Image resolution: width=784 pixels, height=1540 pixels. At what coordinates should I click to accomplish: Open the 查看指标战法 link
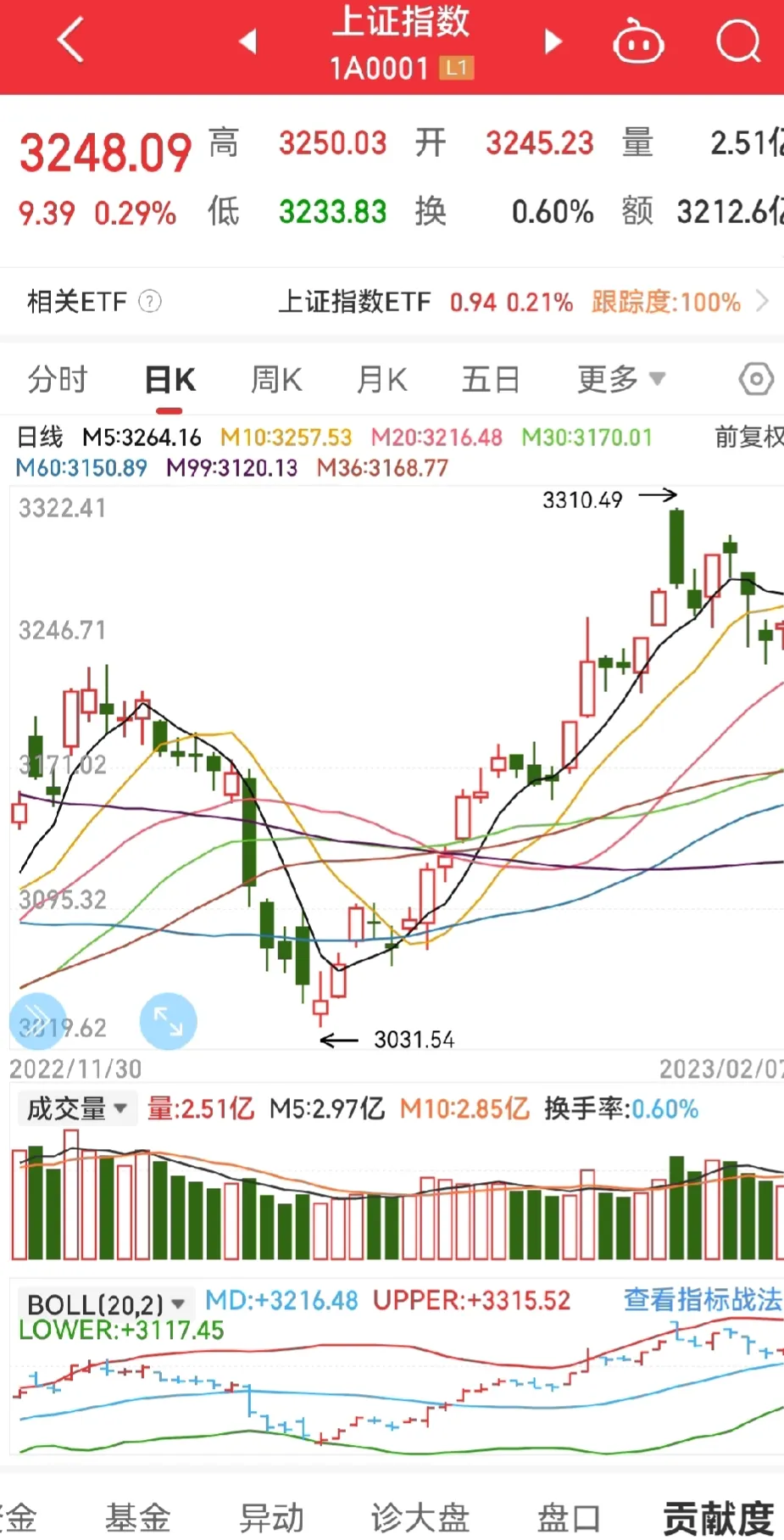tap(702, 1300)
